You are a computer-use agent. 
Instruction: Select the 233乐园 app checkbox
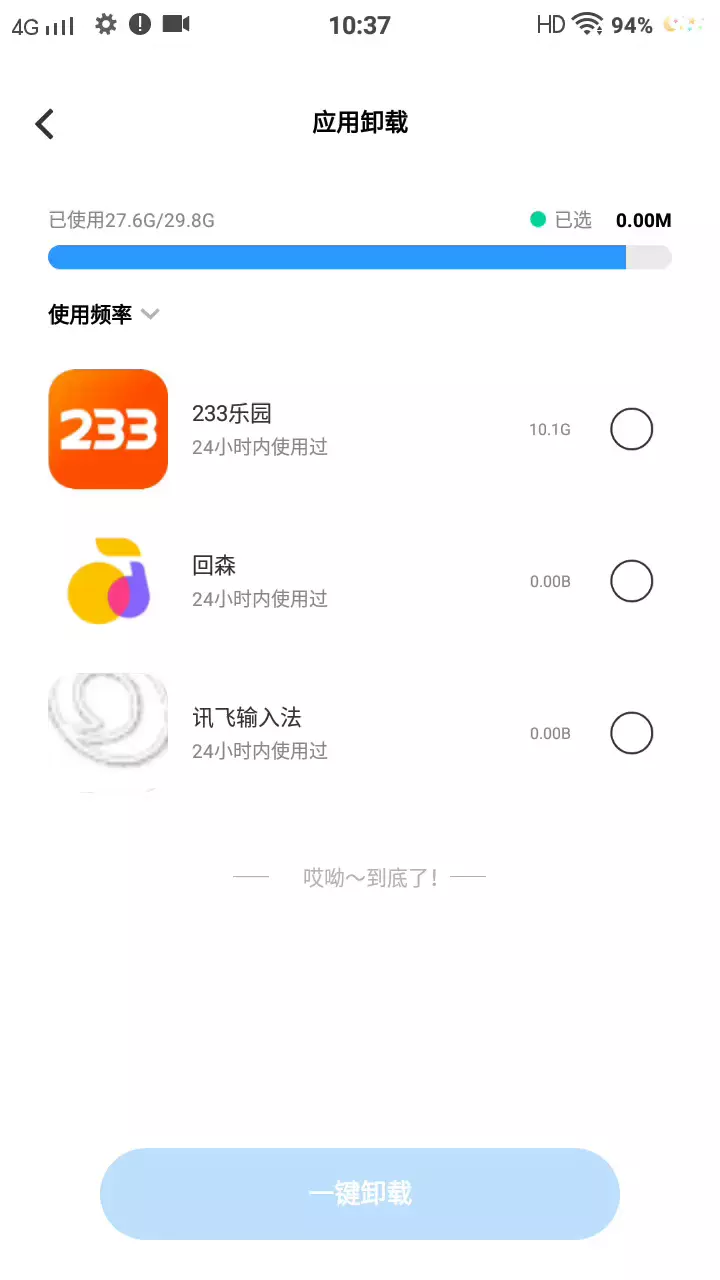coord(632,429)
